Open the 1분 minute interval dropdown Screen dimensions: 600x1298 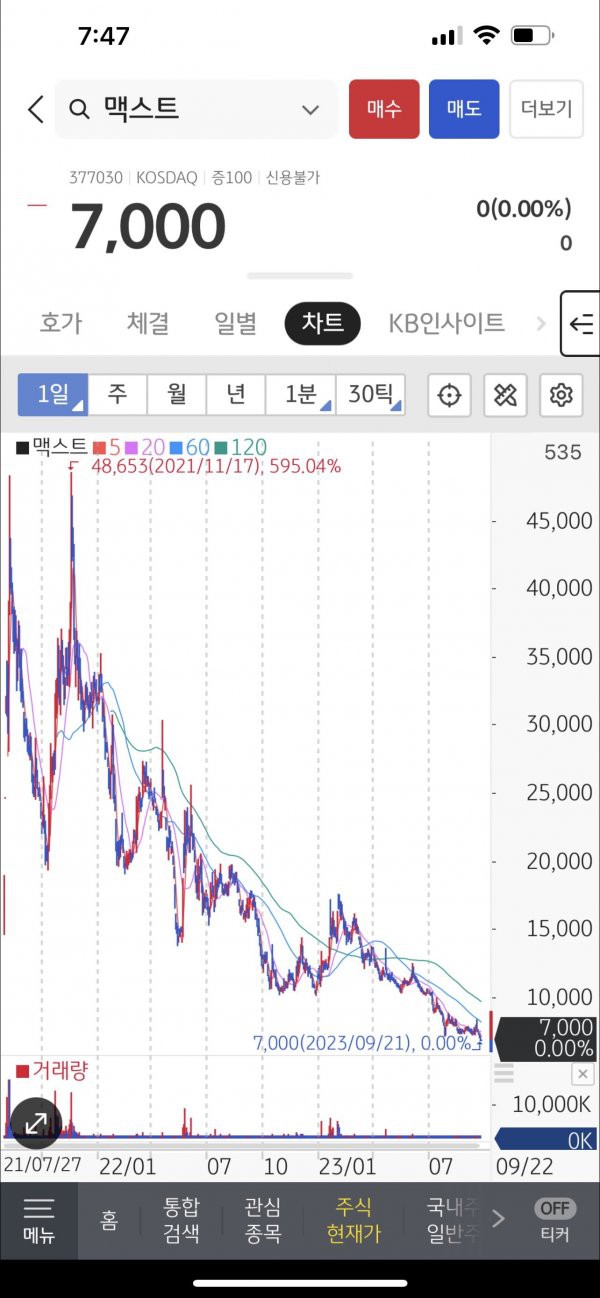[300, 395]
